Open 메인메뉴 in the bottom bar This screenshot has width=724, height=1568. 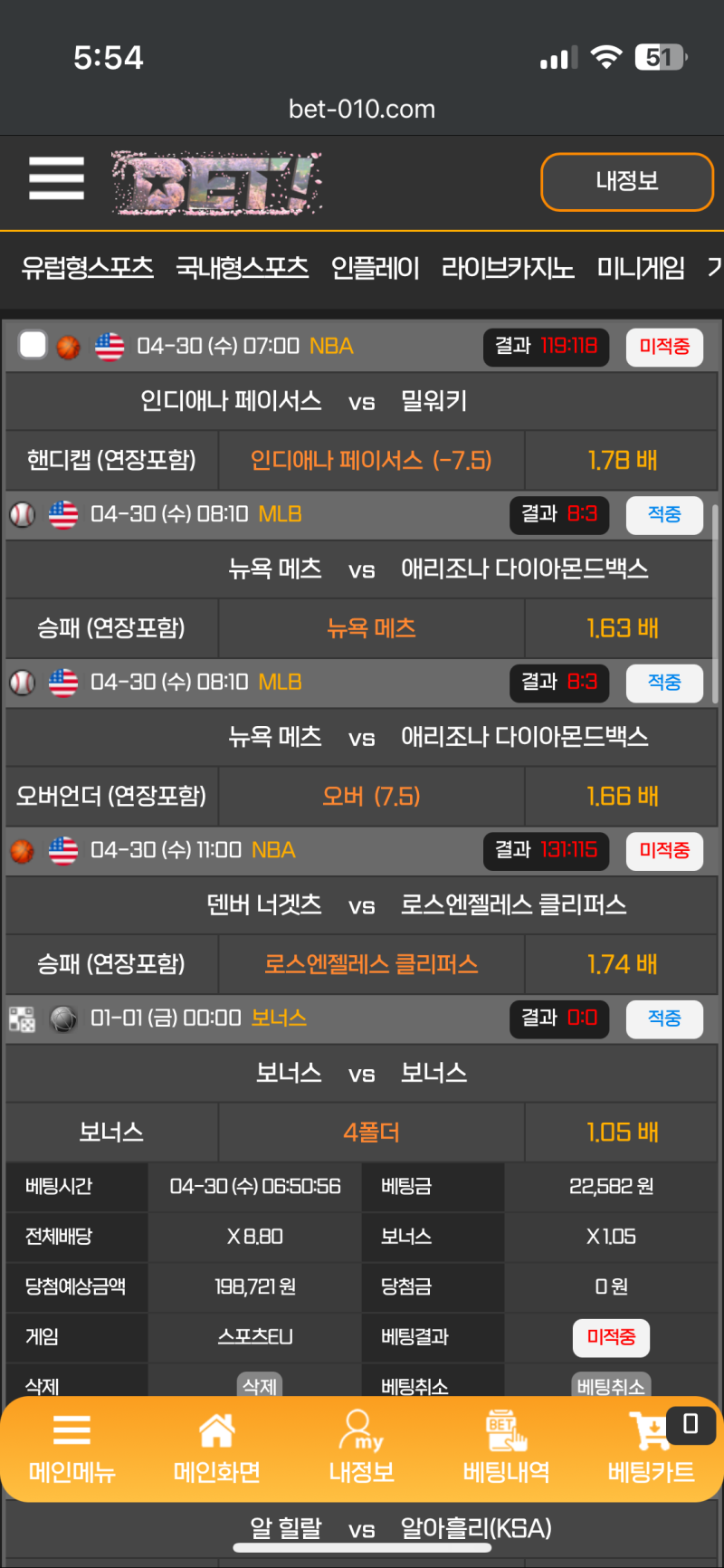click(x=72, y=1448)
